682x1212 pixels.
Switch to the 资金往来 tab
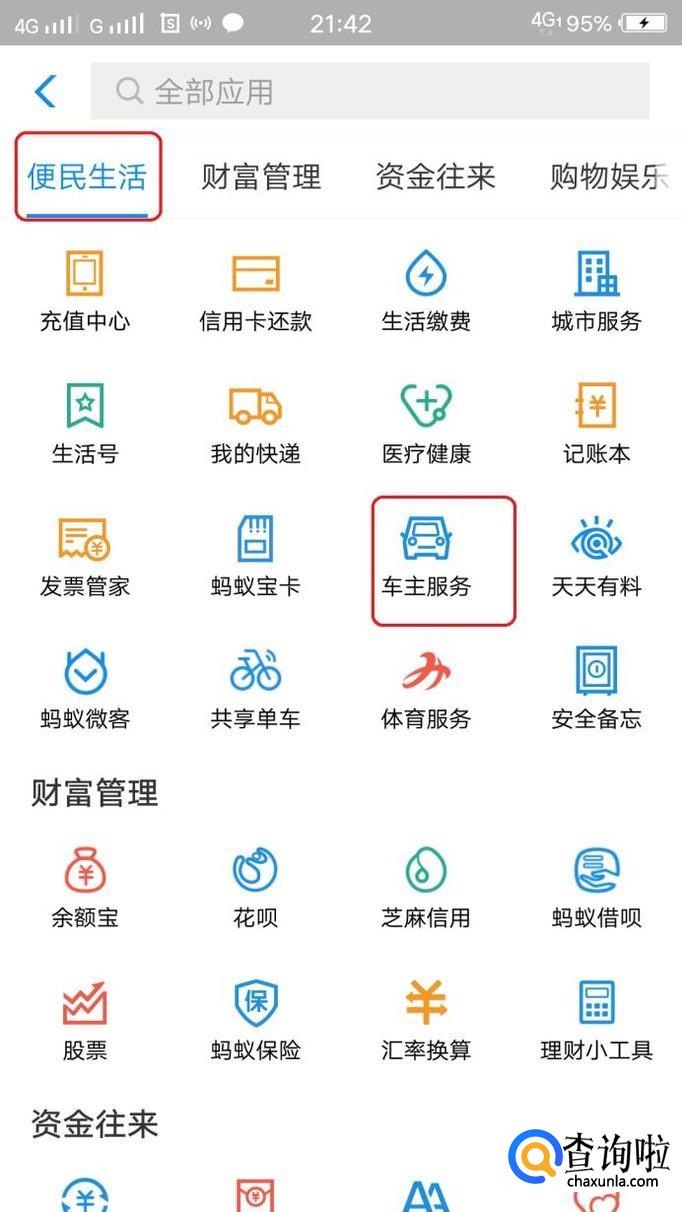click(435, 177)
